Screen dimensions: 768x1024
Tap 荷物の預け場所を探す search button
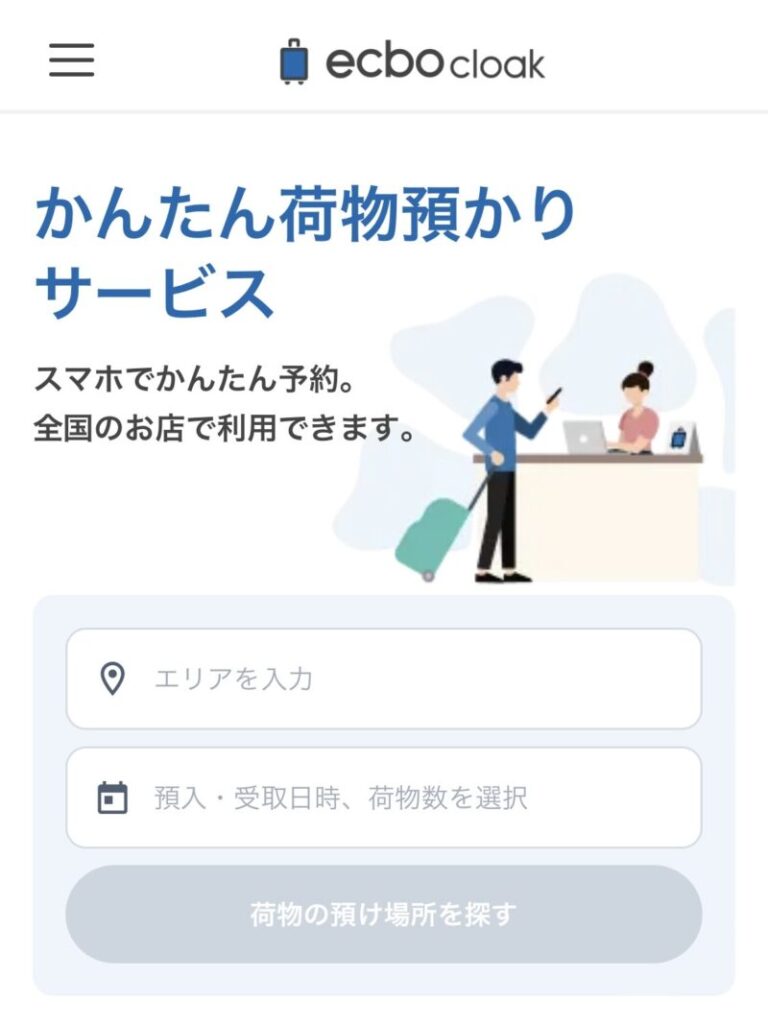point(384,914)
